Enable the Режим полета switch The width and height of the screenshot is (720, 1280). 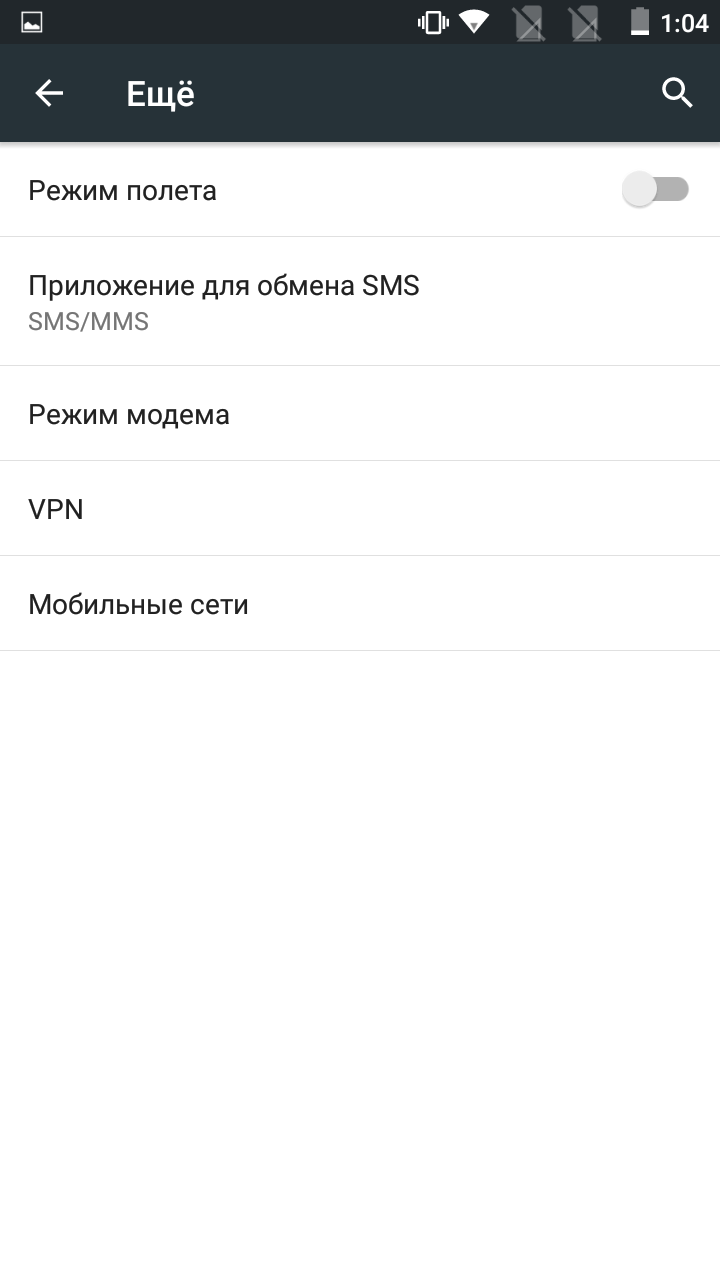pyautogui.click(x=656, y=189)
